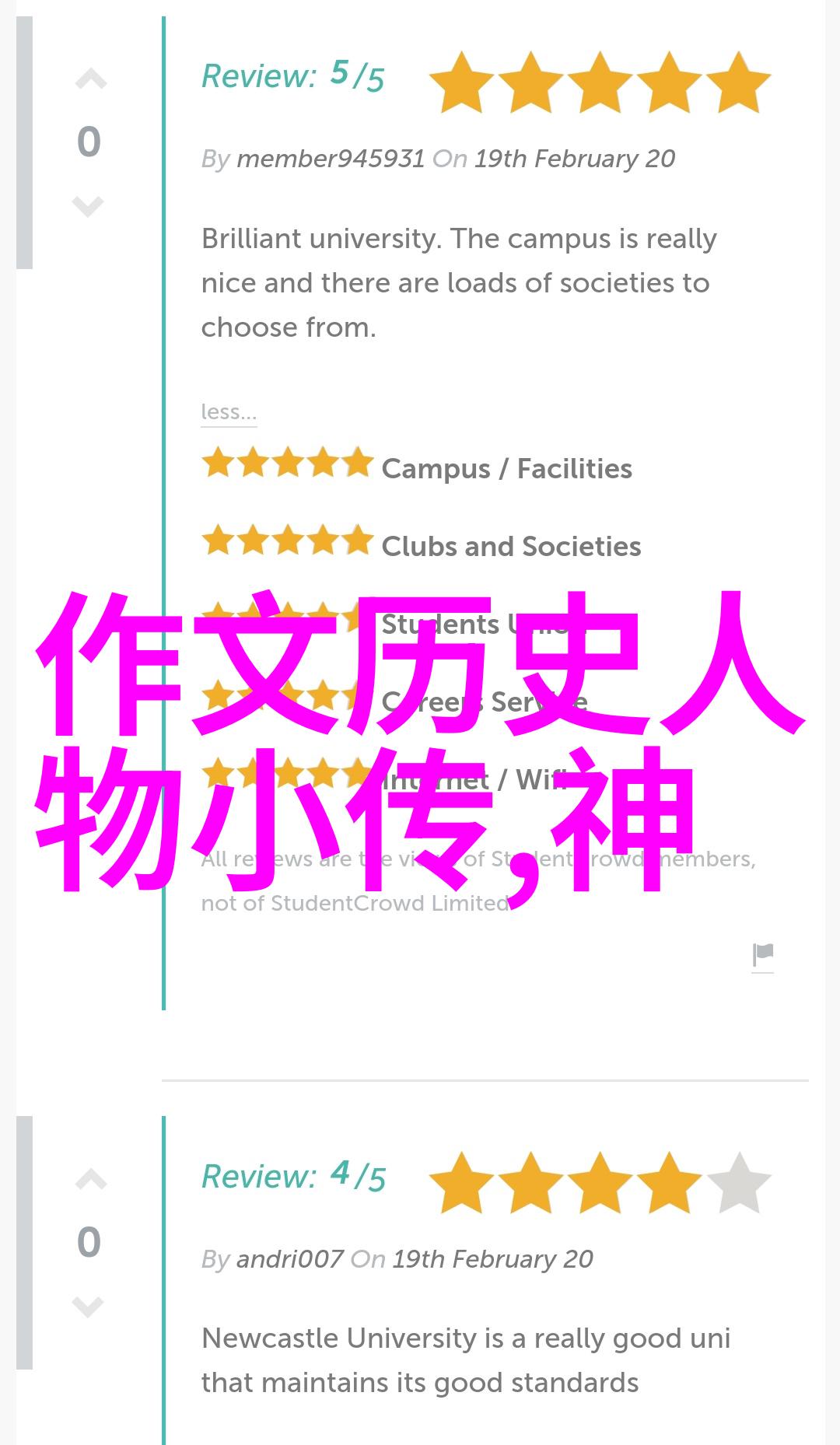Downvote member945931's review
840x1445 pixels.
[x=88, y=206]
